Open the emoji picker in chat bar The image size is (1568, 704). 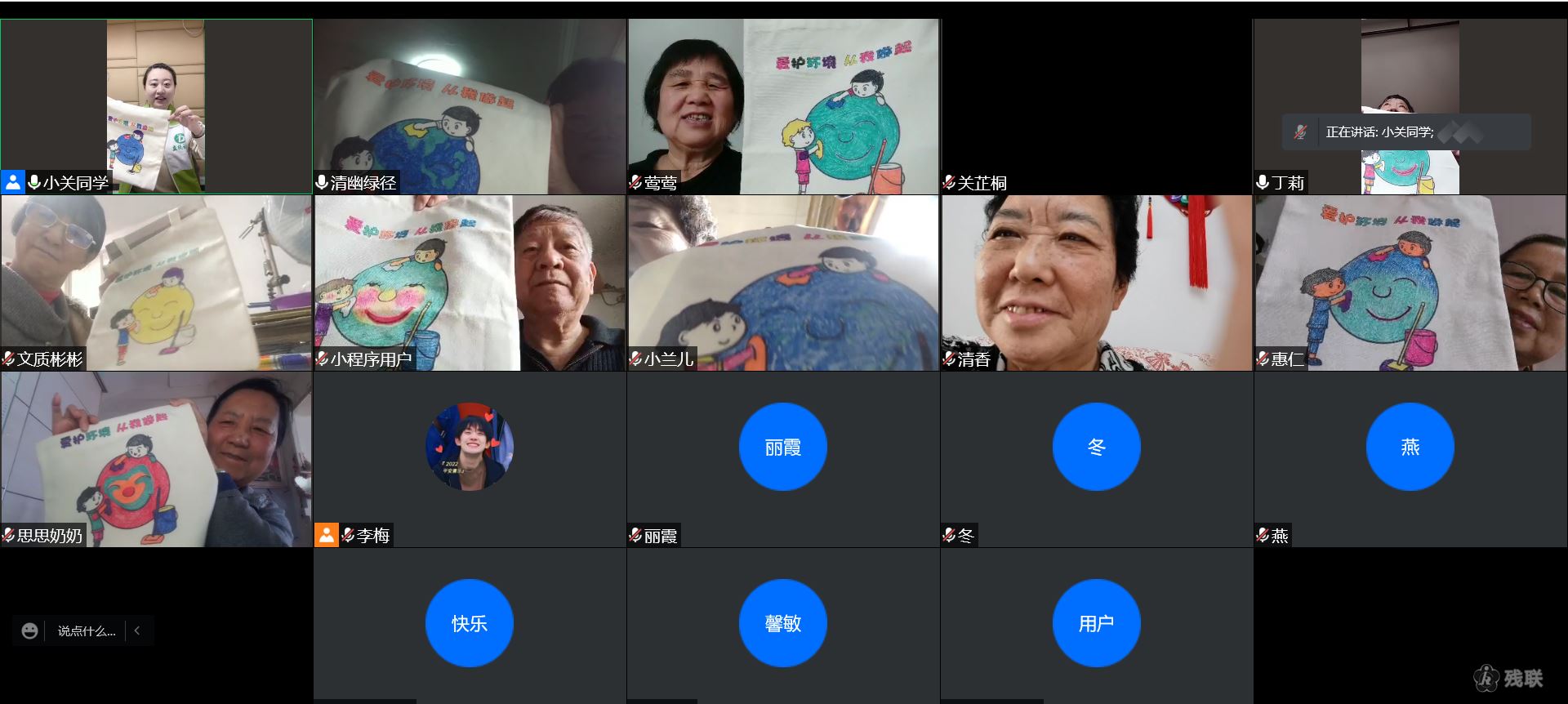tap(30, 630)
